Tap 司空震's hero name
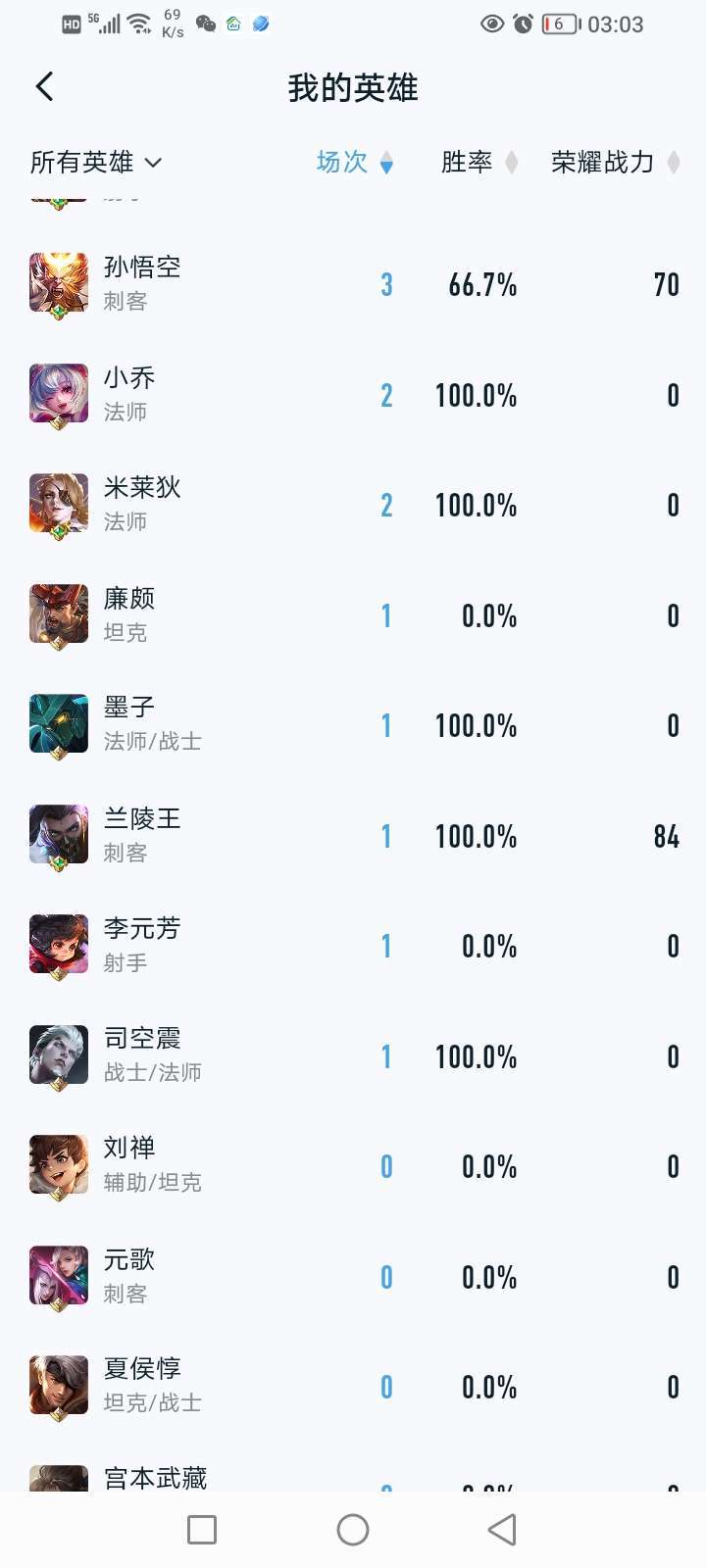The width and height of the screenshot is (706, 1568). pos(141,1039)
